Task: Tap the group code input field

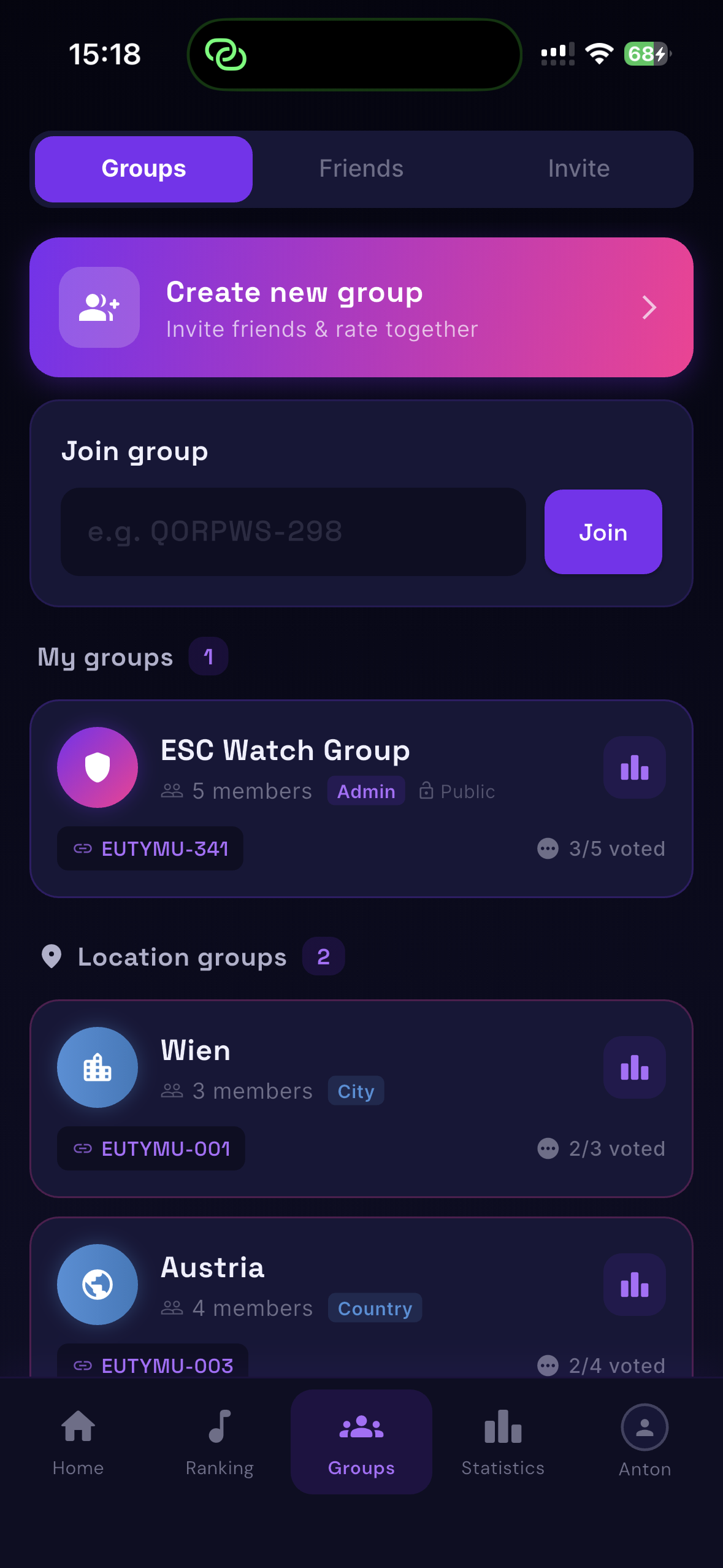Action: 293,532
